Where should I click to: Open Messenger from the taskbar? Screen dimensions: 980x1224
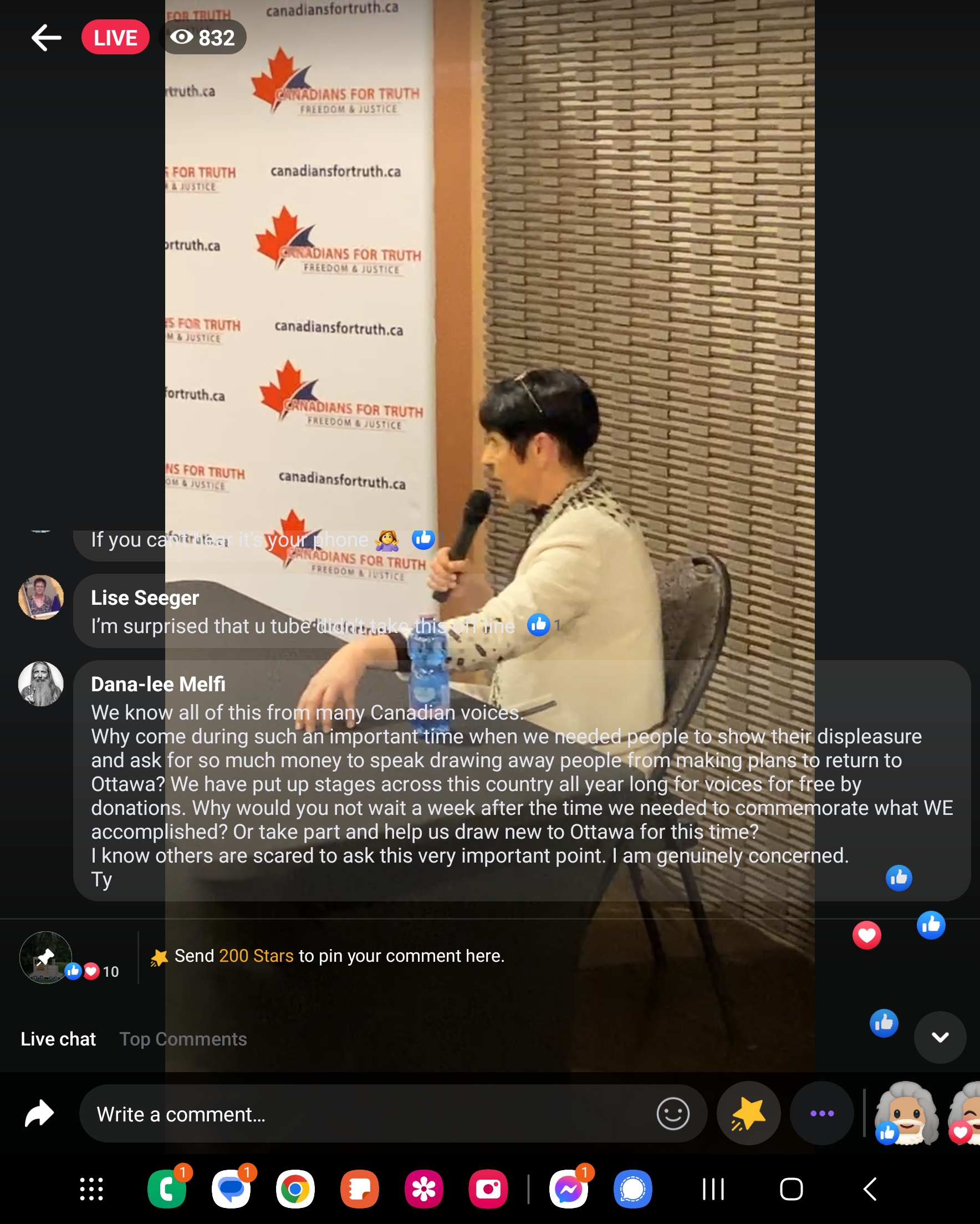point(568,1189)
